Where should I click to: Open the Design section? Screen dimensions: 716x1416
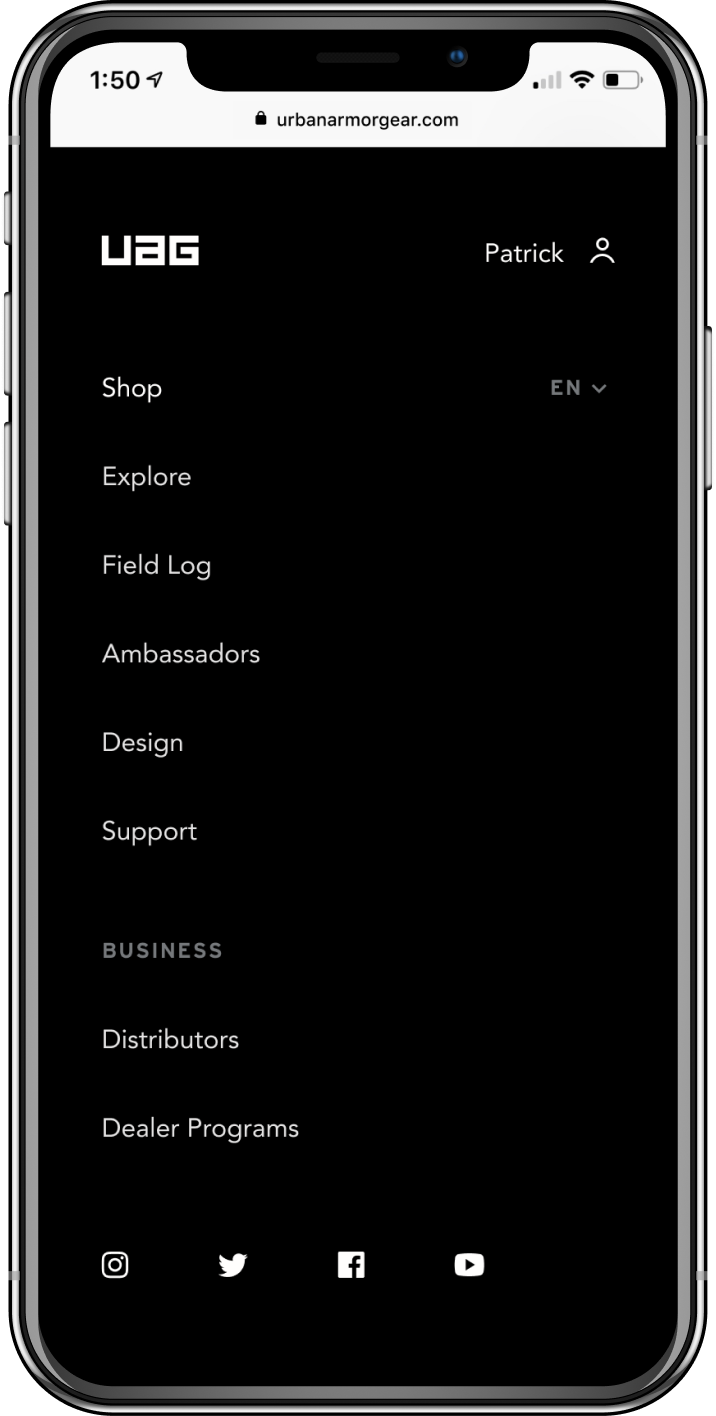(x=142, y=743)
